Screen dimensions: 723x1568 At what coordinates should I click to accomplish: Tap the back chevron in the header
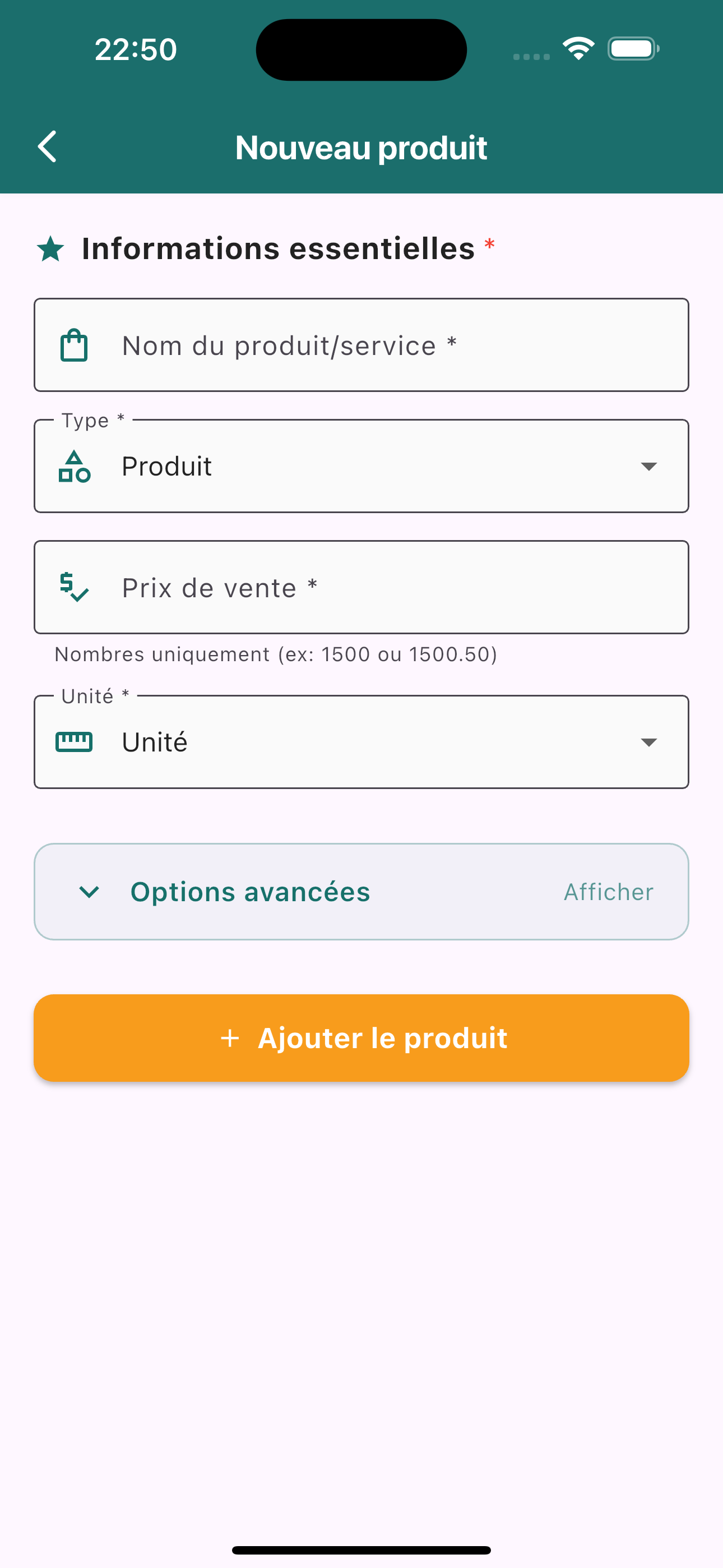(x=47, y=147)
